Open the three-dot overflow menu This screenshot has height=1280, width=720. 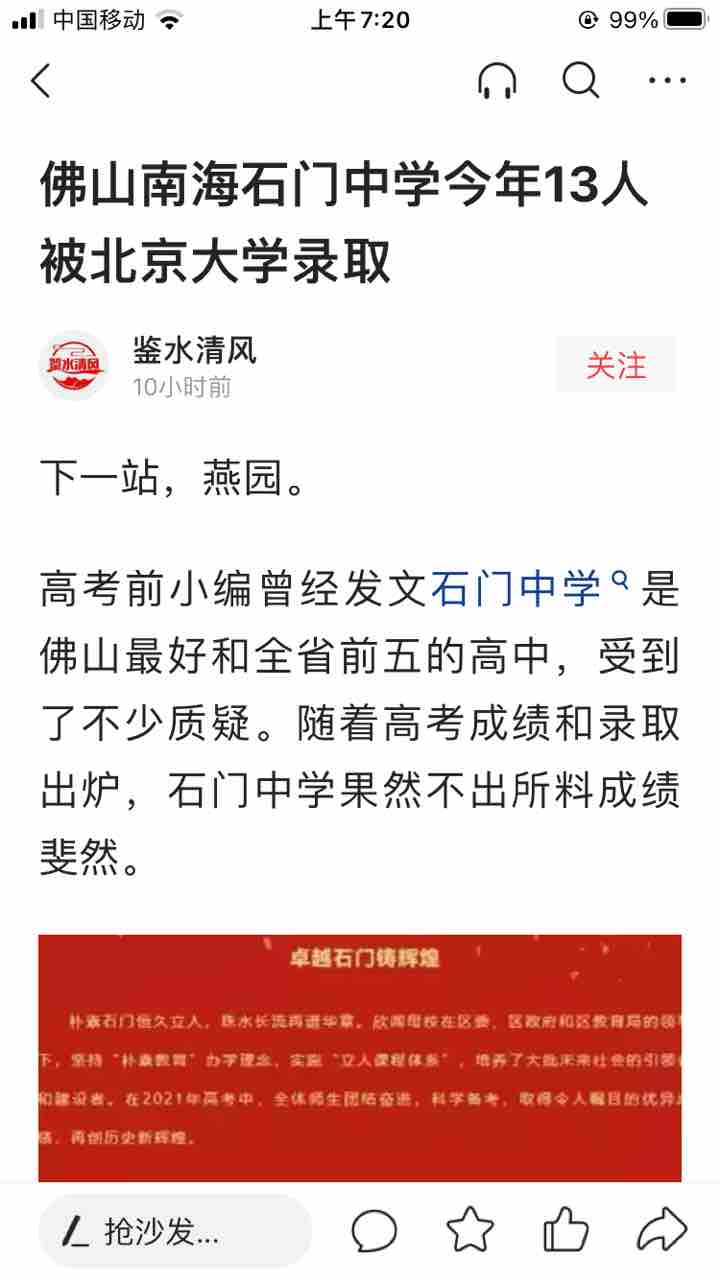click(667, 81)
